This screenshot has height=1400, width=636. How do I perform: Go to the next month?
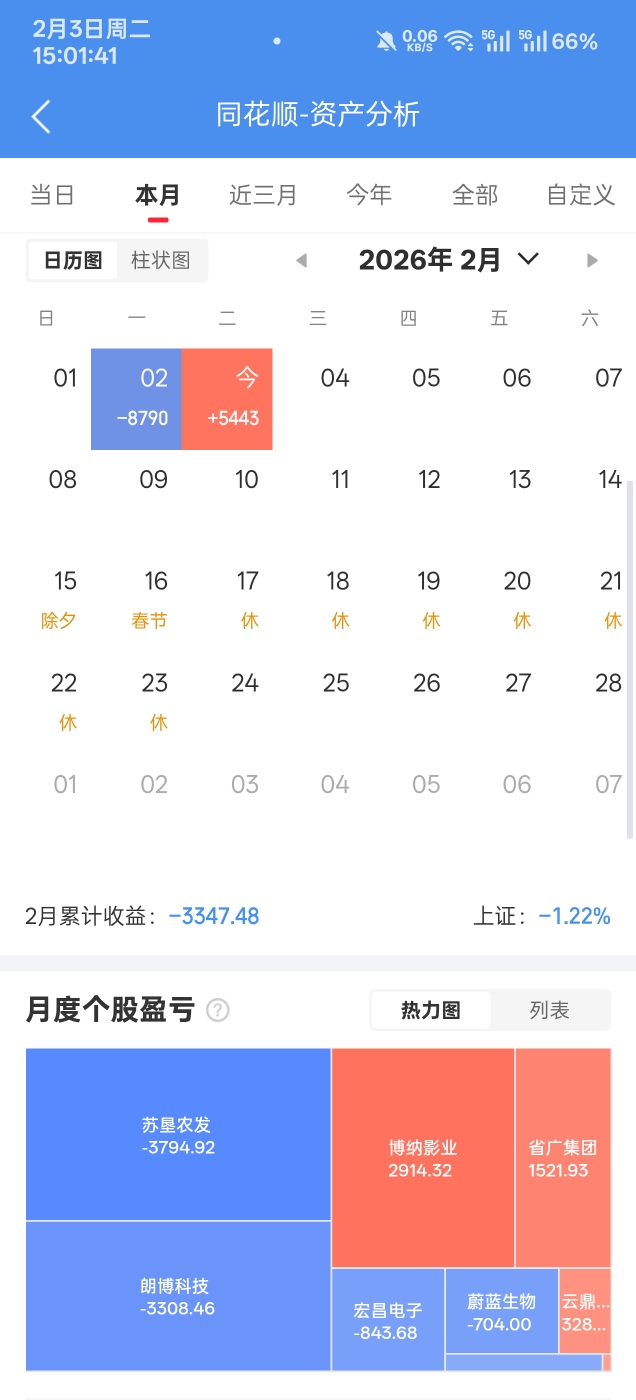[x=592, y=261]
